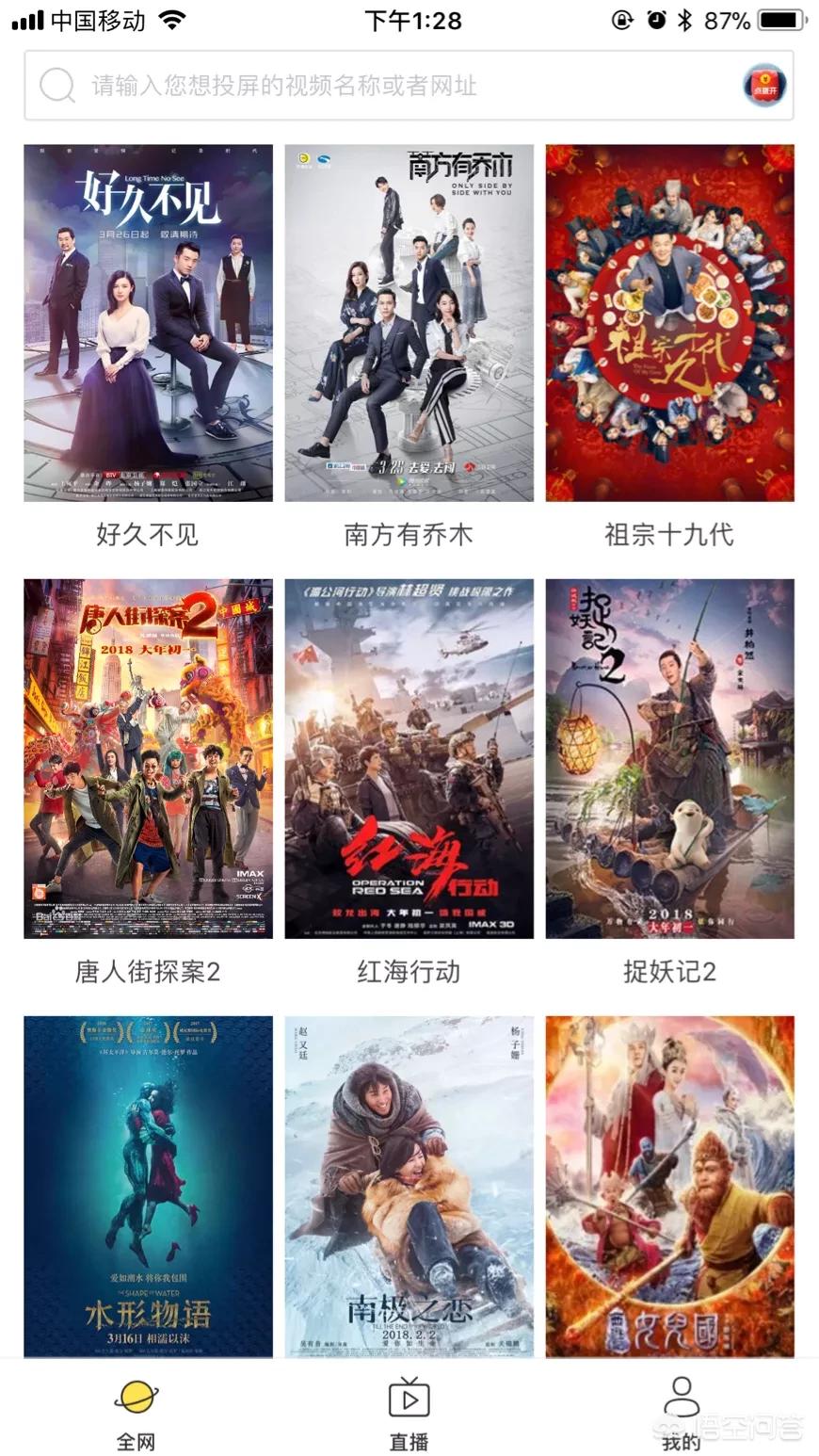Switch to the 我的 tab
819x1456 pixels.
681,1417
